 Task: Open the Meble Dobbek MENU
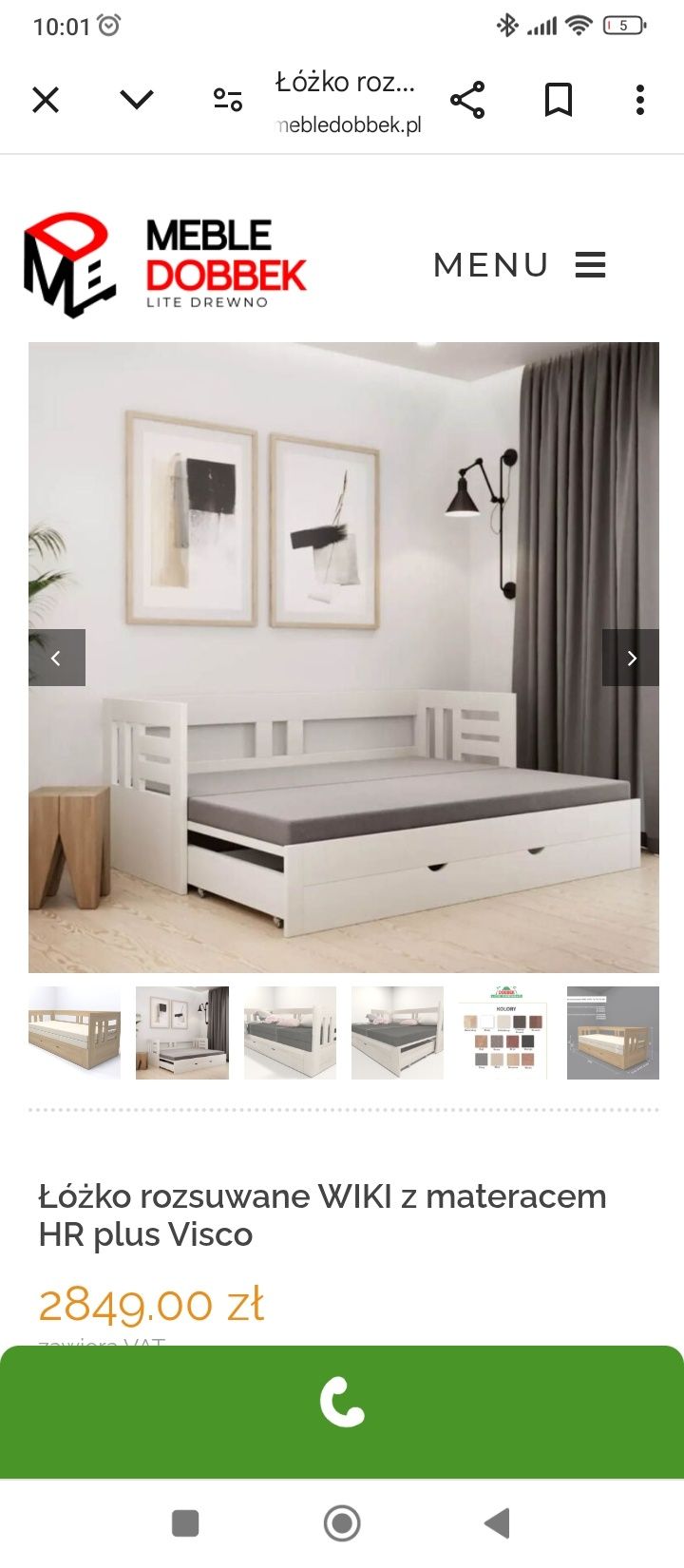click(520, 265)
